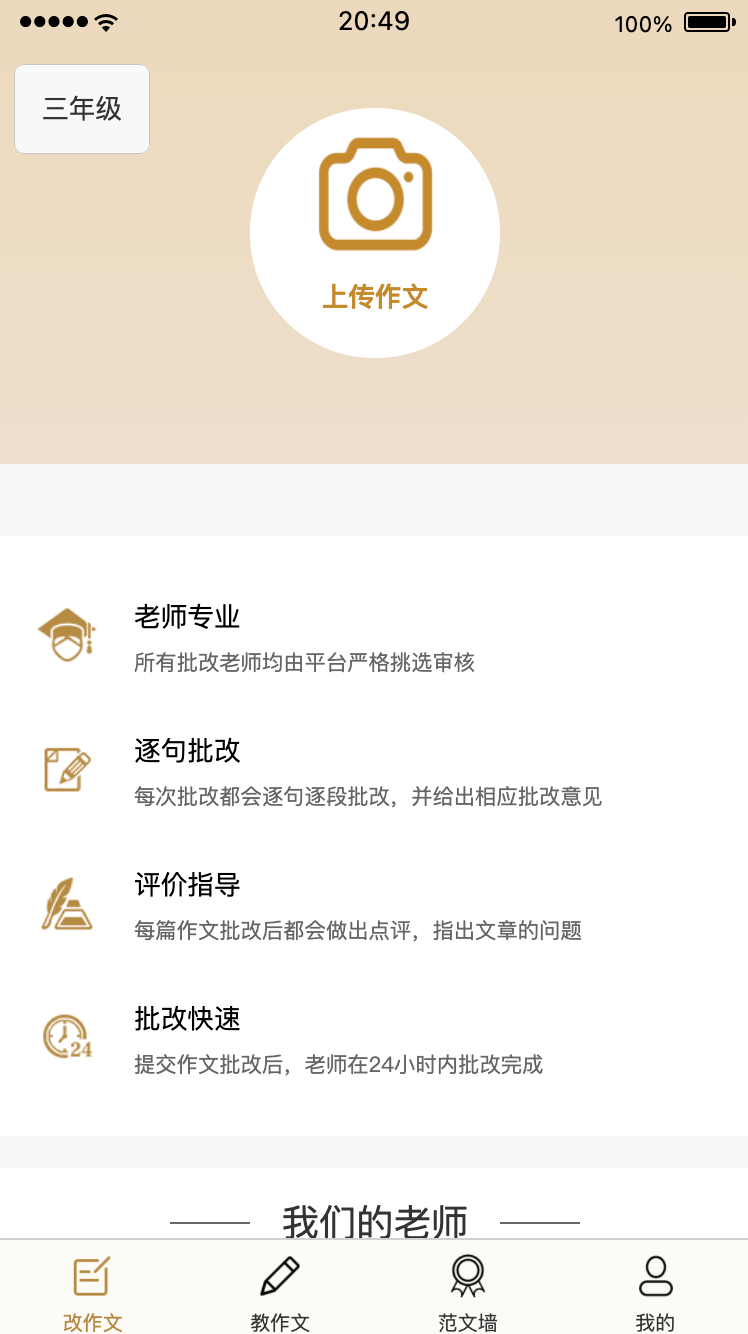
Task: Go to the 我的 tab
Action: [x=655, y=1290]
